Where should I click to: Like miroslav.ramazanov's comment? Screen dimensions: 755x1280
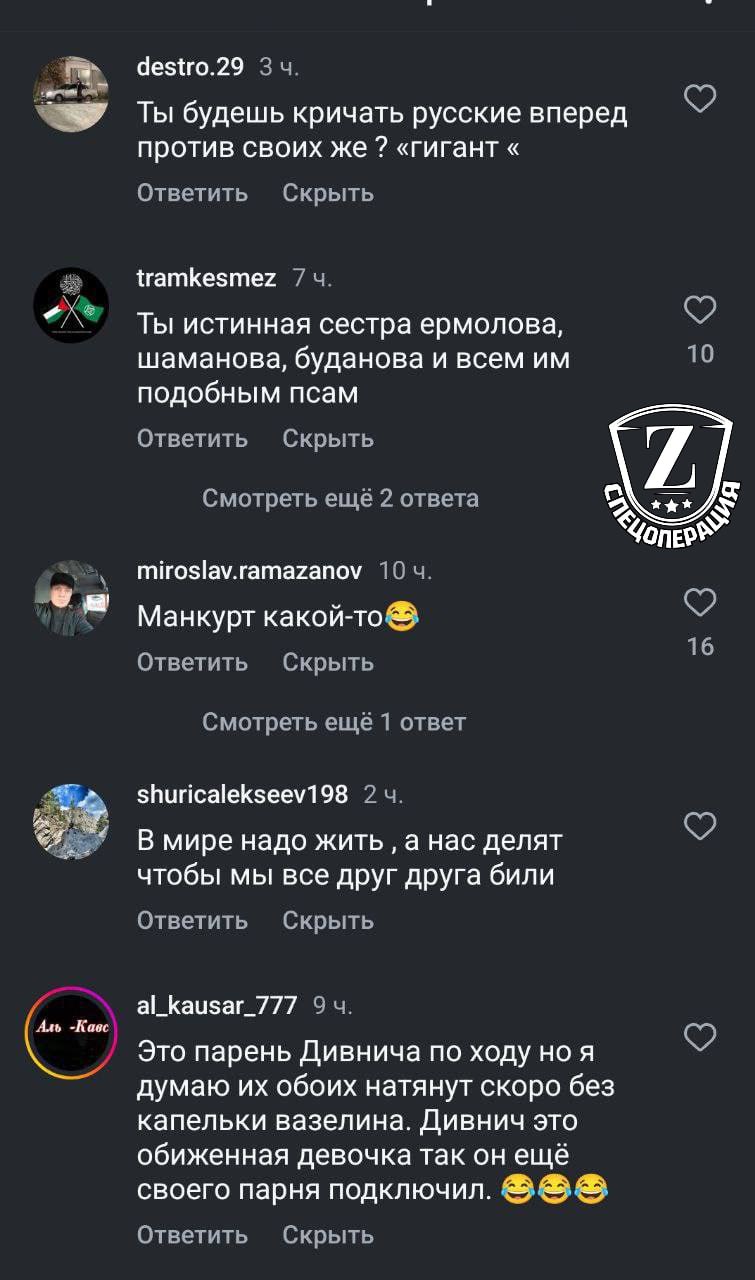click(700, 602)
